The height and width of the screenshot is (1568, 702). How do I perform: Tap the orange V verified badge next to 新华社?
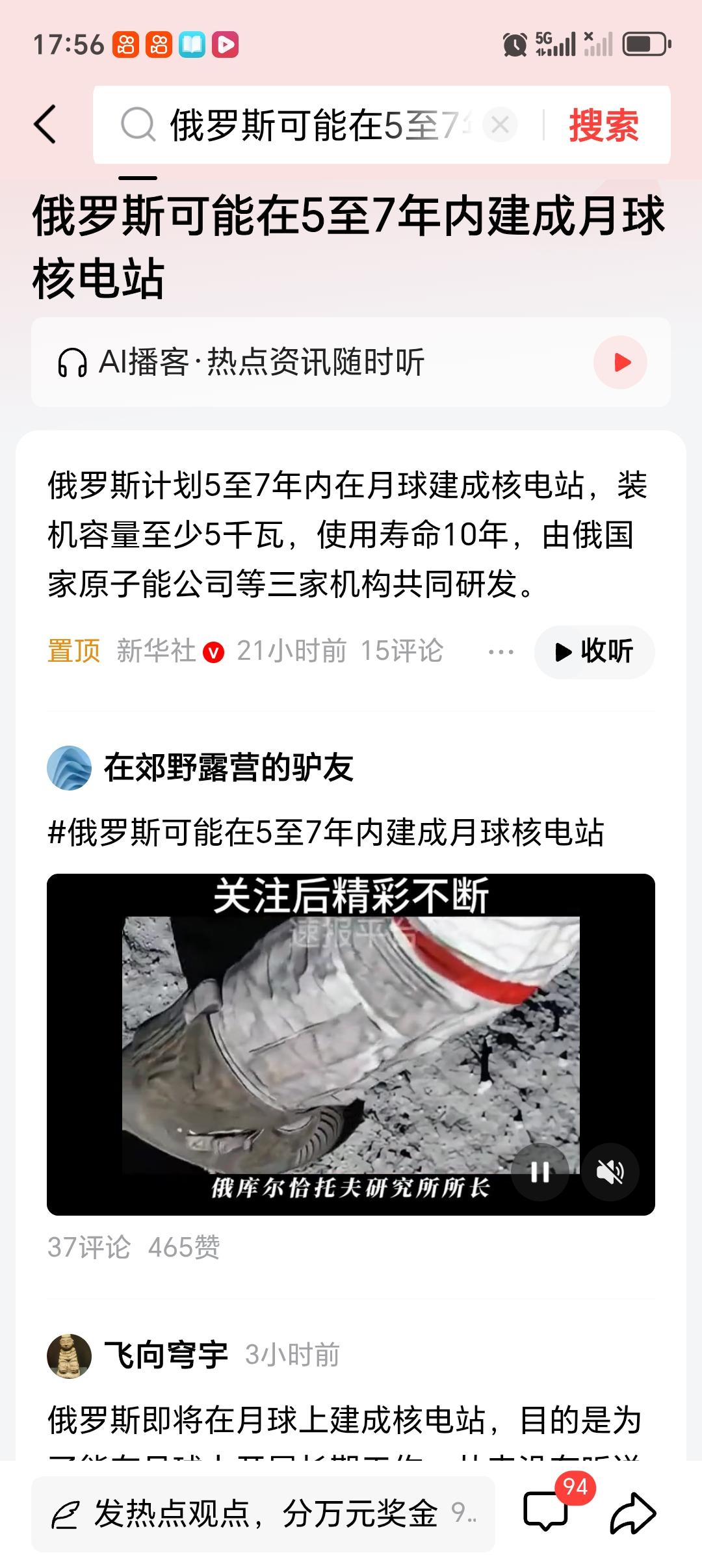click(214, 651)
